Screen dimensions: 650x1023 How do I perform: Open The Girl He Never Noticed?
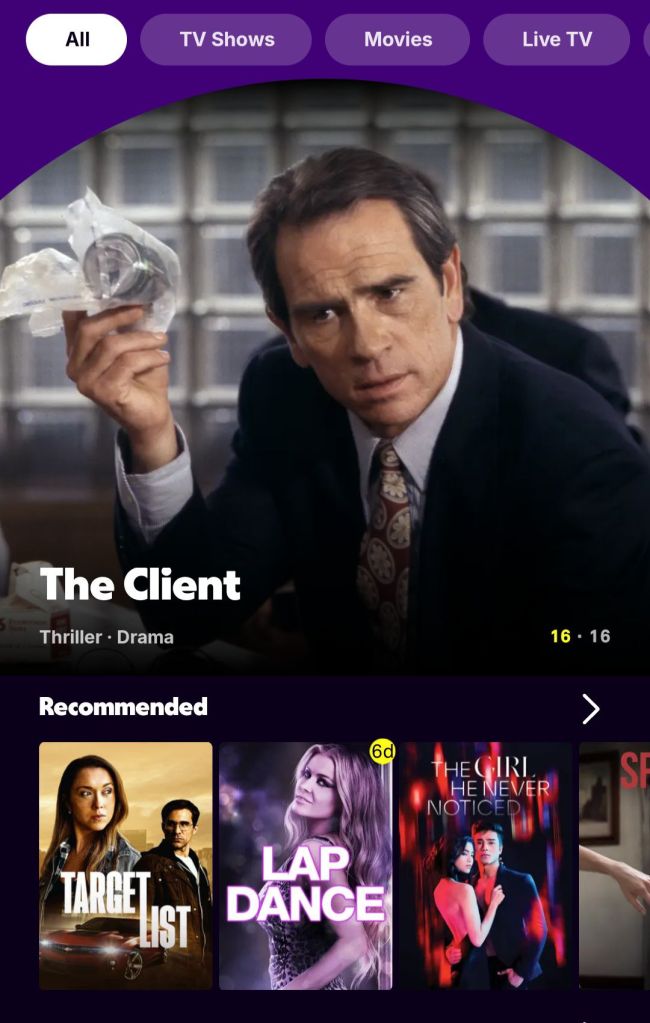(x=486, y=865)
